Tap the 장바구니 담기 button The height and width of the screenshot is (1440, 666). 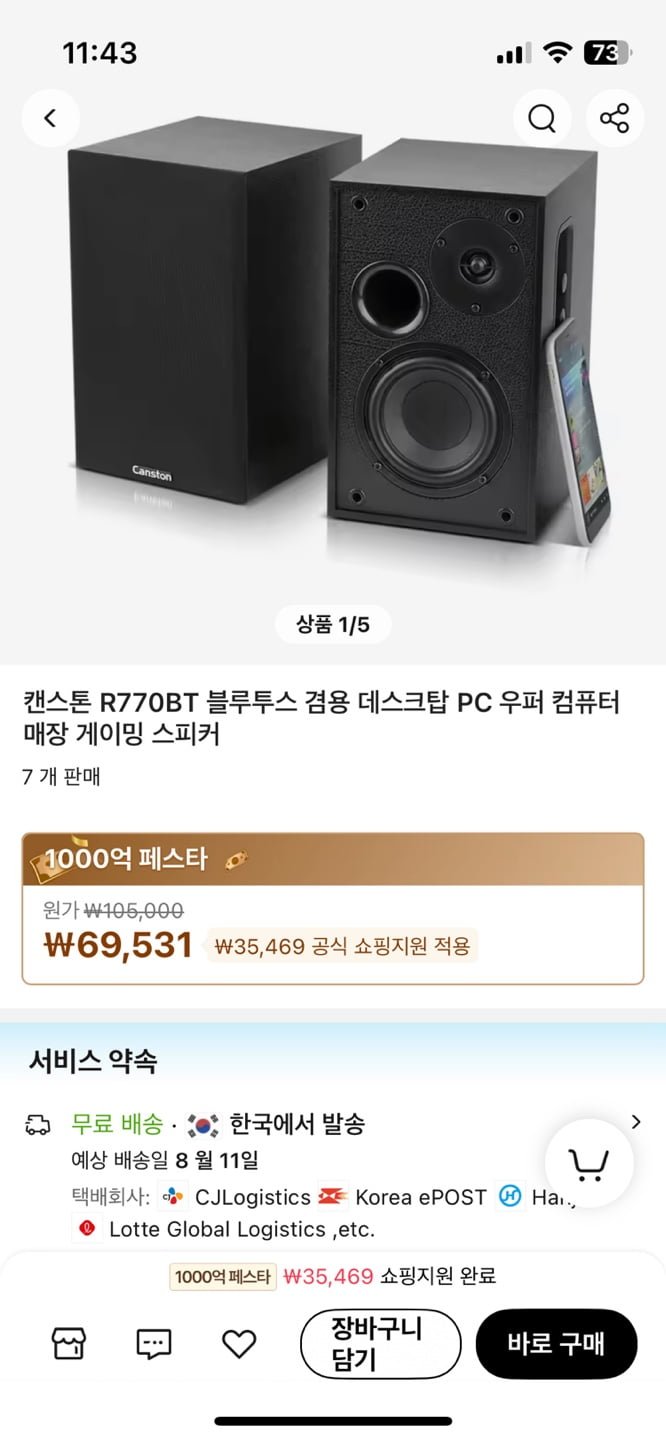(x=380, y=1344)
